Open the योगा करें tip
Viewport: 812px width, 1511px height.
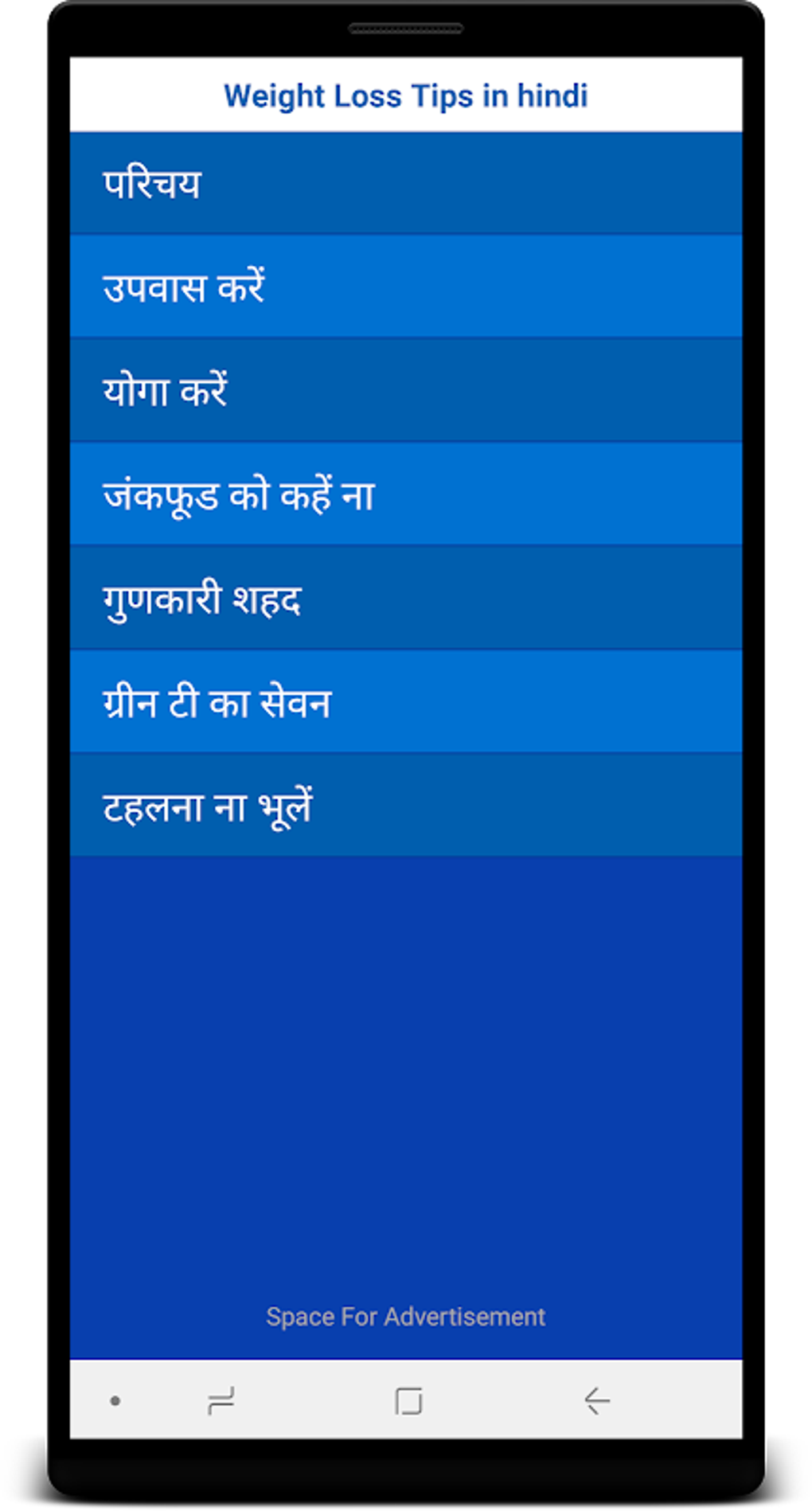405,391
